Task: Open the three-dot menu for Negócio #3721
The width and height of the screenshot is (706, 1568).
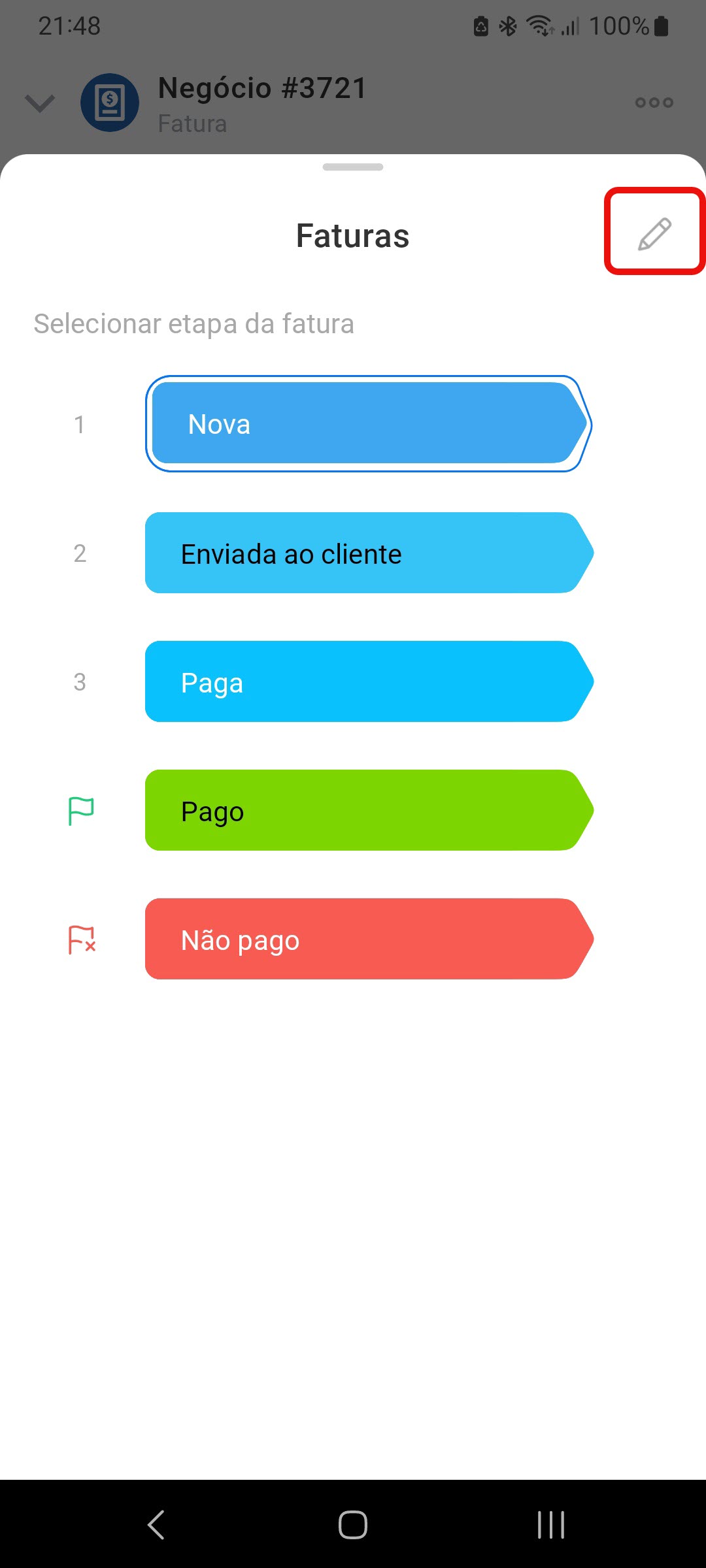Action: click(654, 103)
